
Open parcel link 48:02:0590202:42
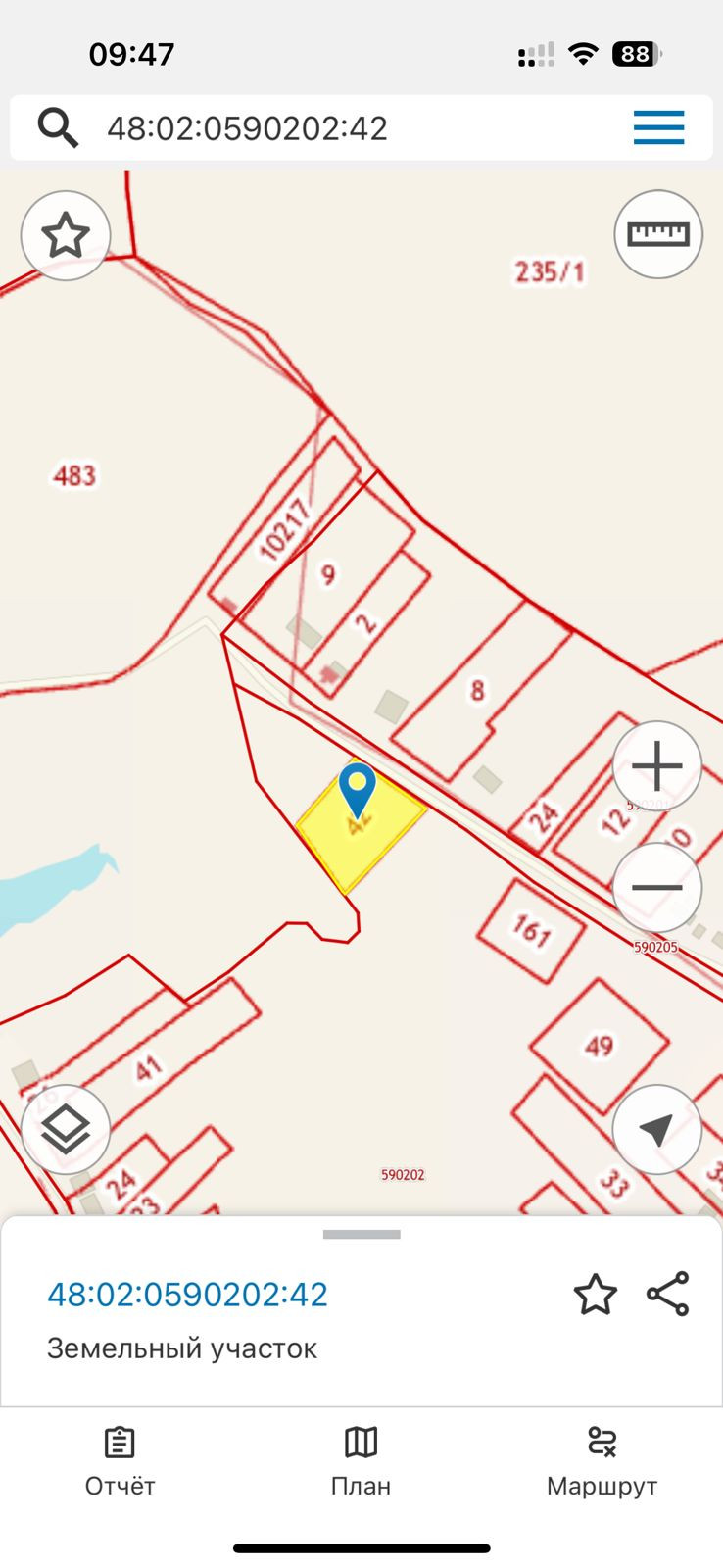click(187, 1295)
